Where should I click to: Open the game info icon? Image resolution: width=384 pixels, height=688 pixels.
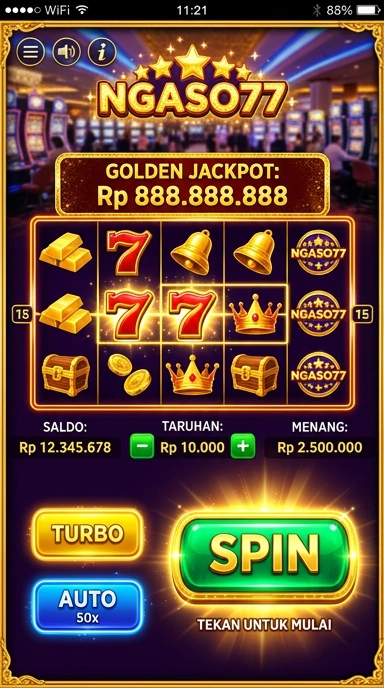[x=102, y=52]
